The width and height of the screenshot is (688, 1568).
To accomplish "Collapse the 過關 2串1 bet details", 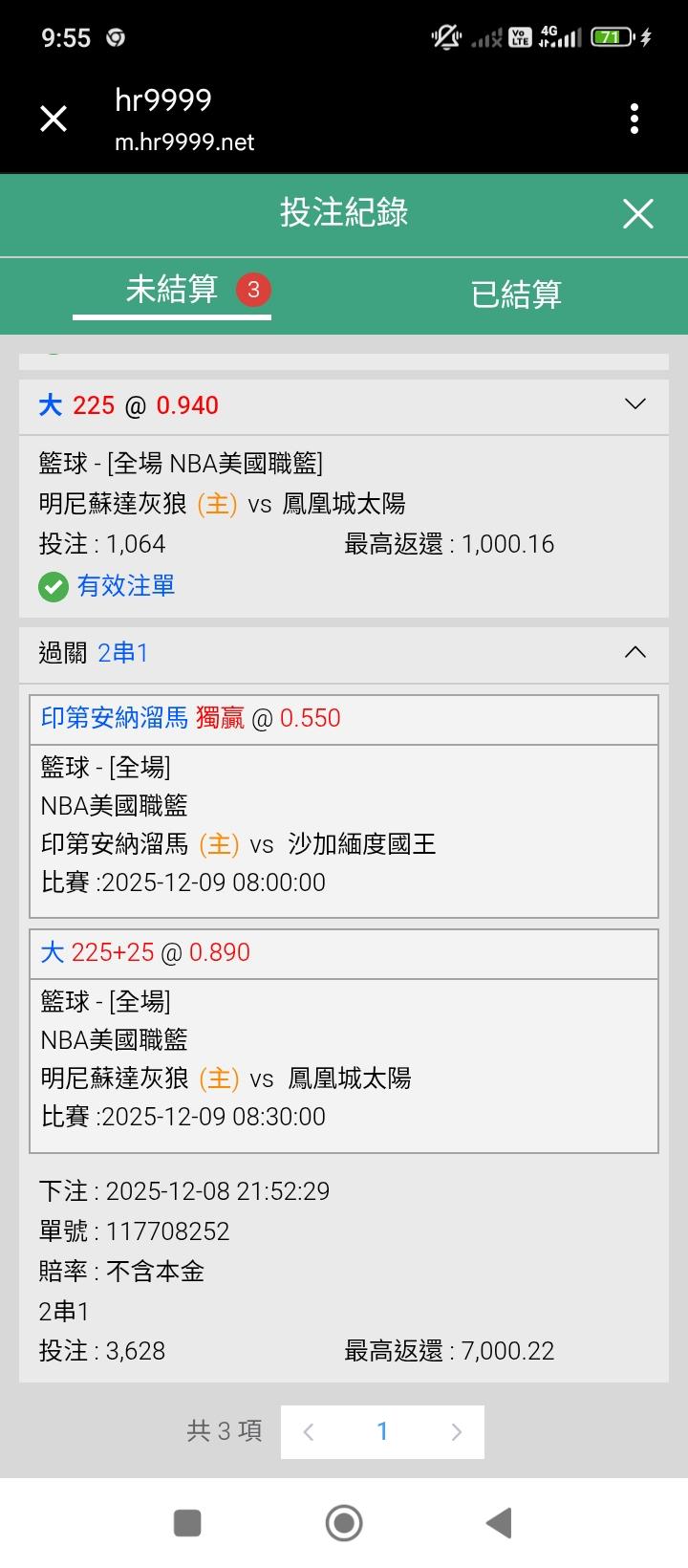I will pos(634,652).
